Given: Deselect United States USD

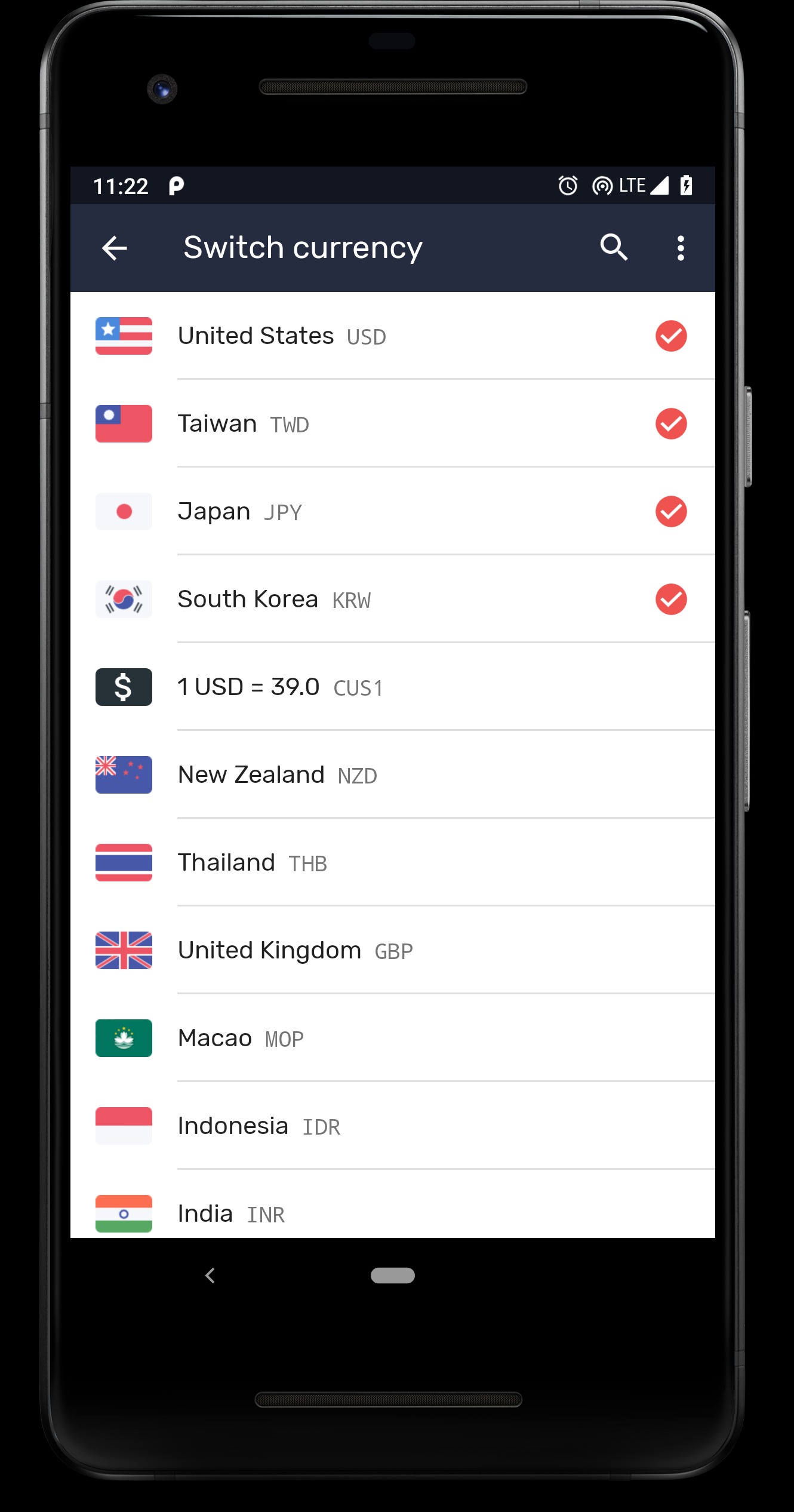Looking at the screenshot, I should [671, 336].
